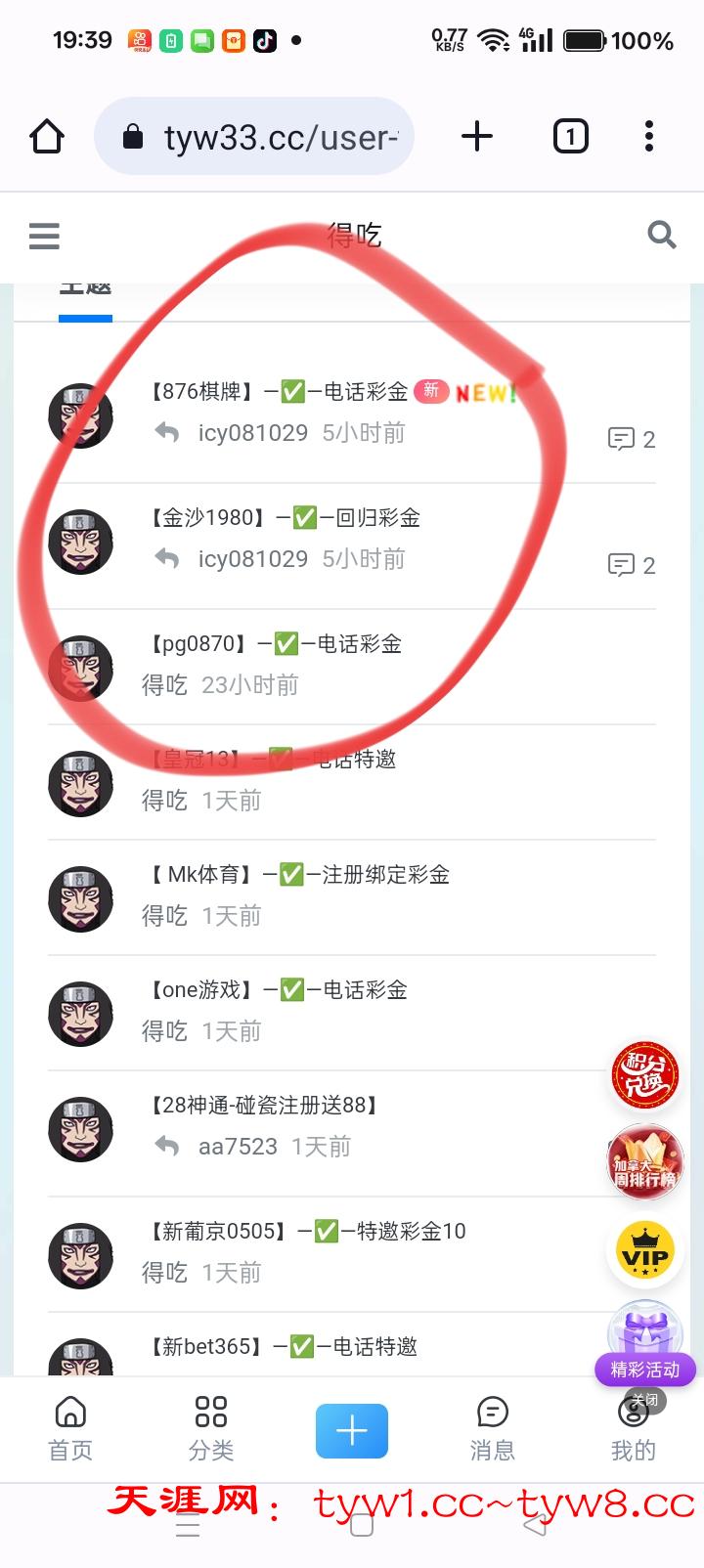Create a new post with the plus button
The width and height of the screenshot is (704, 1568).
point(352,1431)
